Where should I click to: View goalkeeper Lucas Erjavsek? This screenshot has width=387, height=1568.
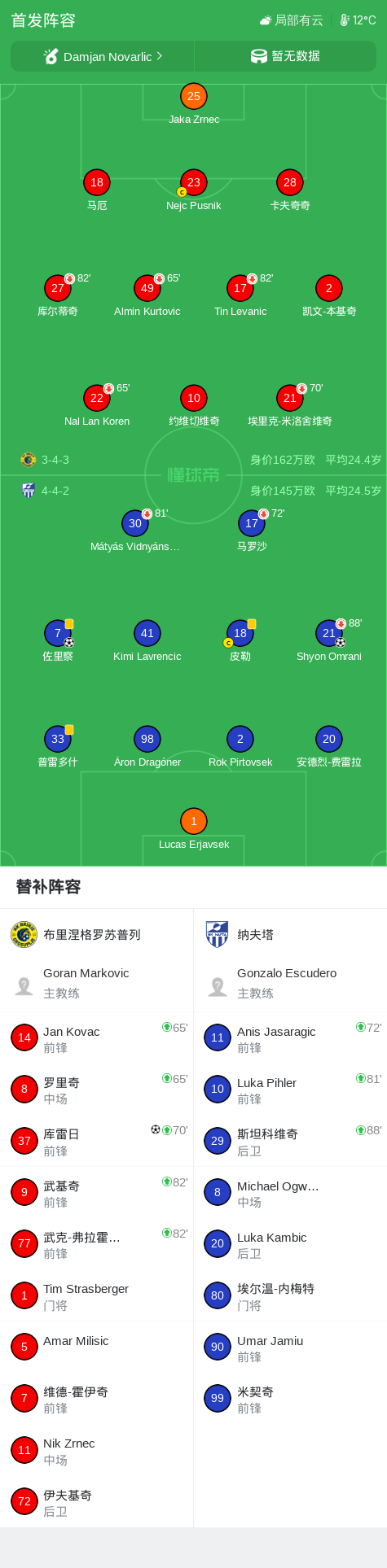pyautogui.click(x=194, y=829)
